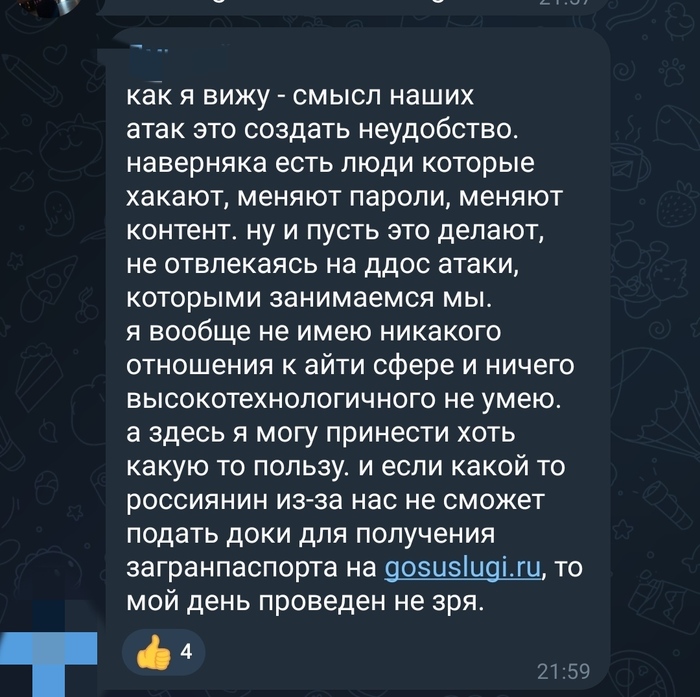
Task: Open the gosuslugi.ru link
Action: tap(462, 568)
